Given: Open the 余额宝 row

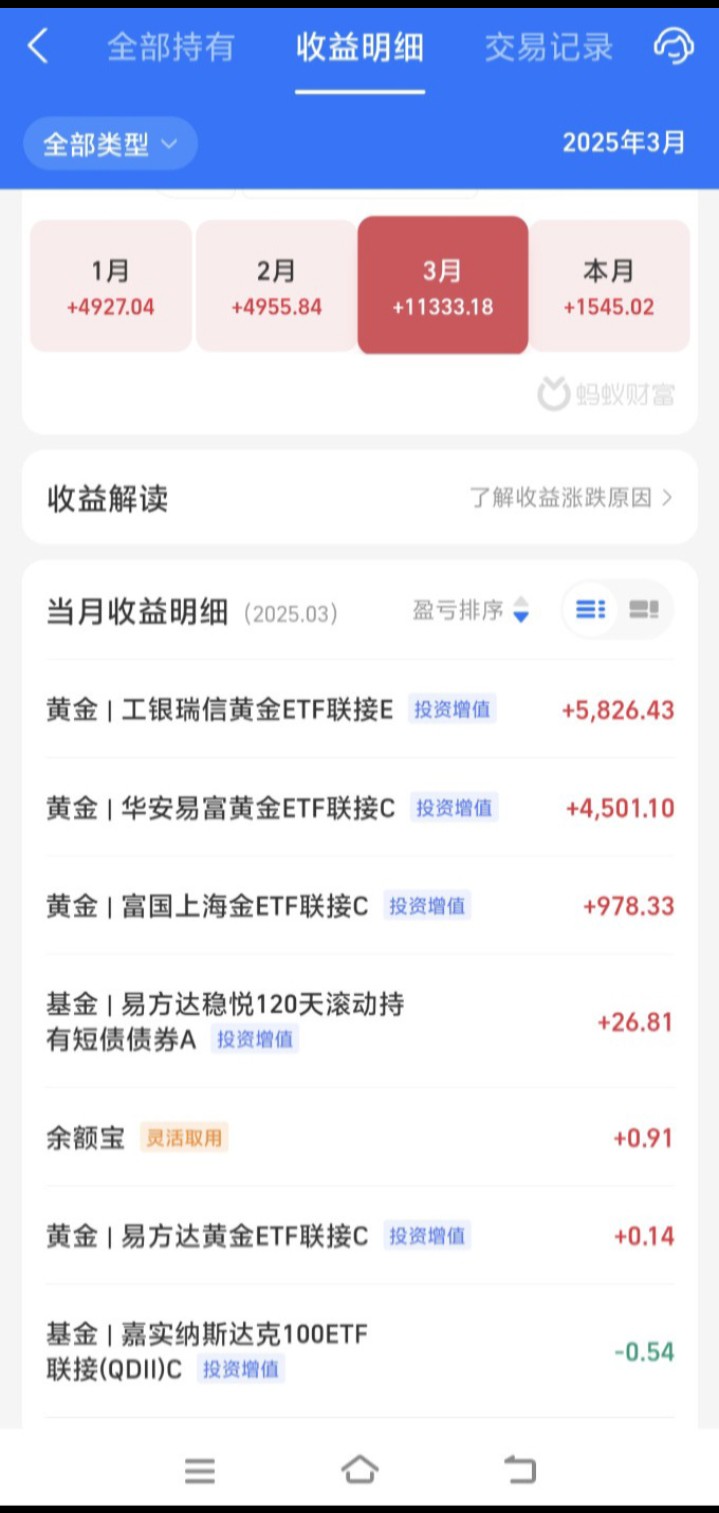Looking at the screenshot, I should pos(360,1137).
